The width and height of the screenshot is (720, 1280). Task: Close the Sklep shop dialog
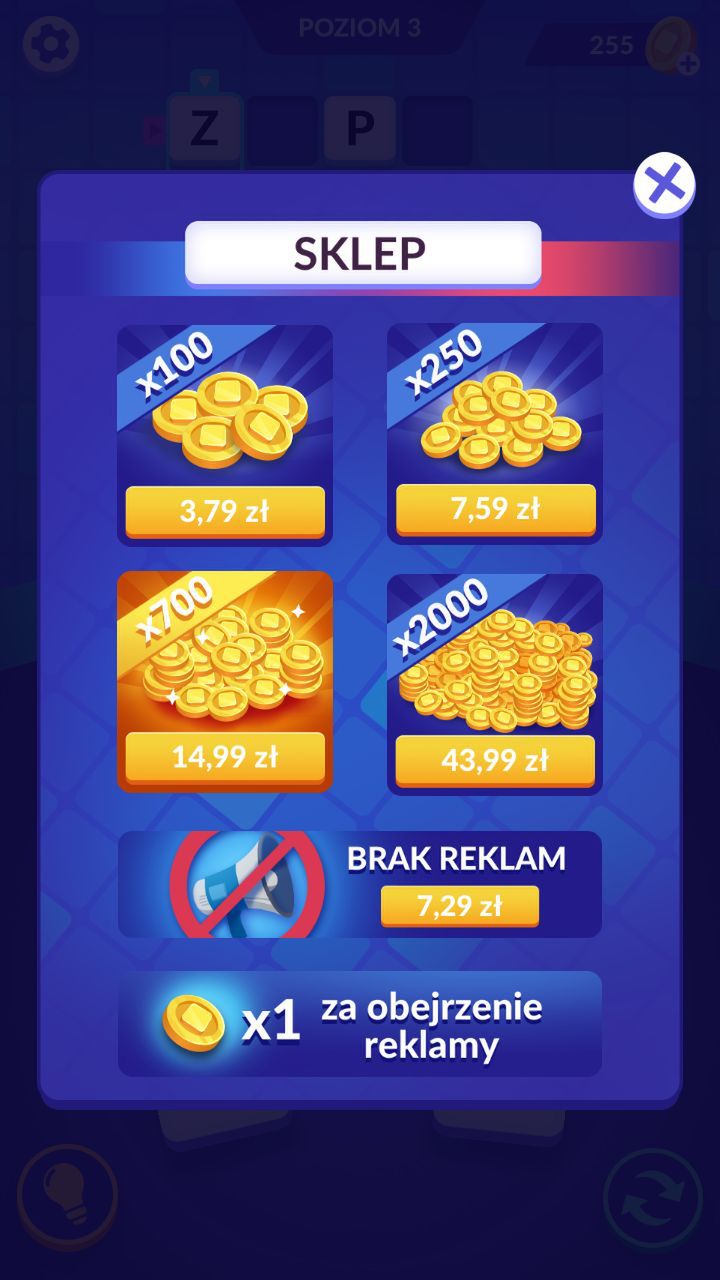664,185
